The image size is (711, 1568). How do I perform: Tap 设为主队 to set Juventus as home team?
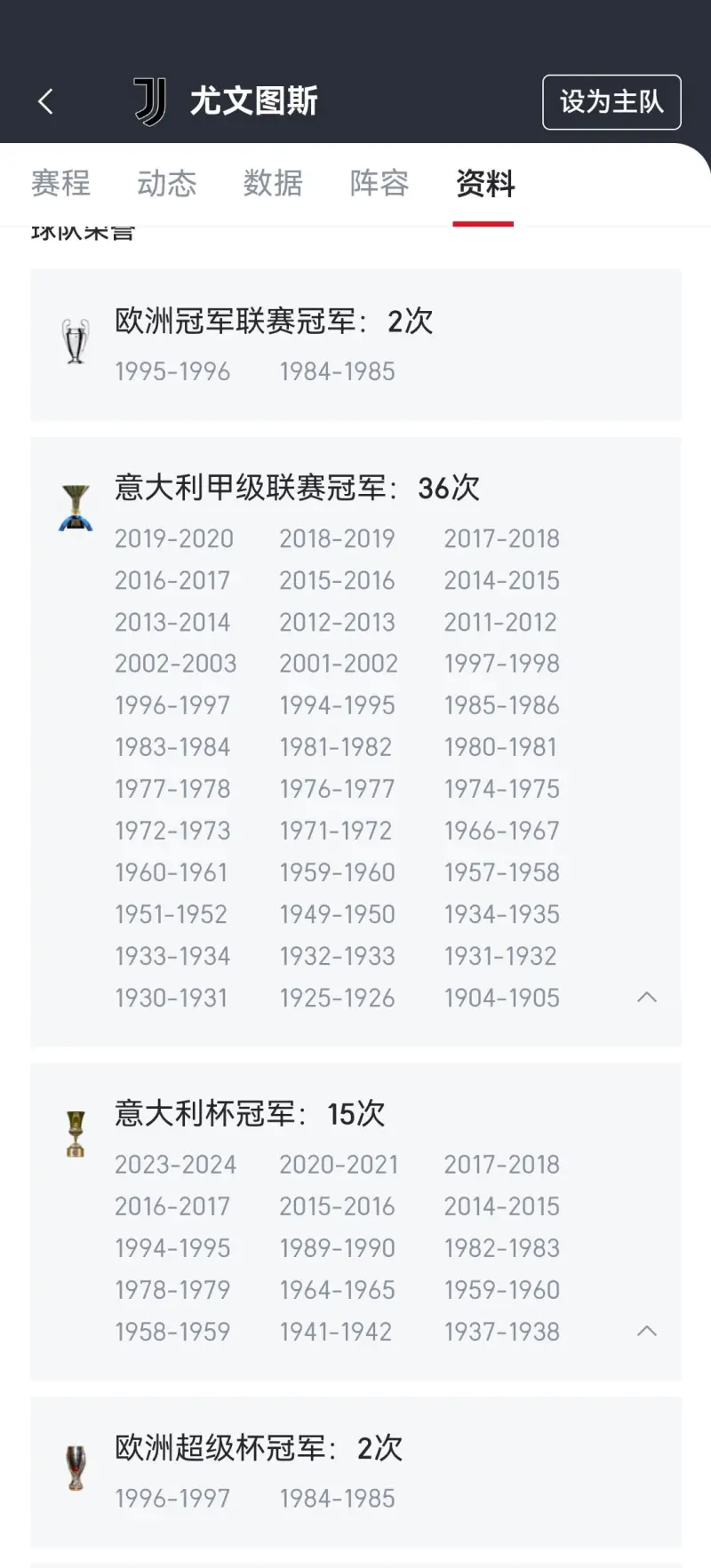(611, 102)
